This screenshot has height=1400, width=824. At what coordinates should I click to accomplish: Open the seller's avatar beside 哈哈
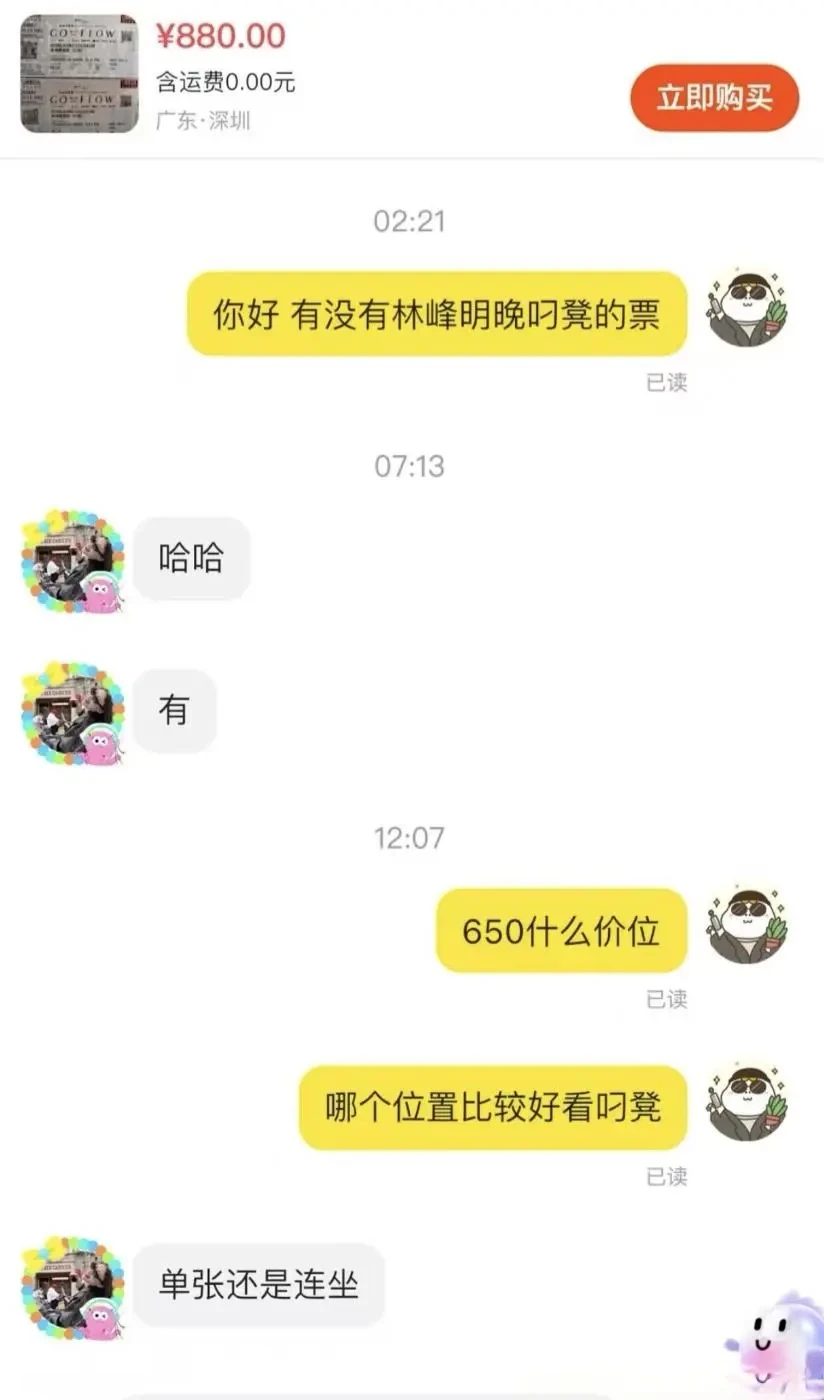tap(73, 561)
